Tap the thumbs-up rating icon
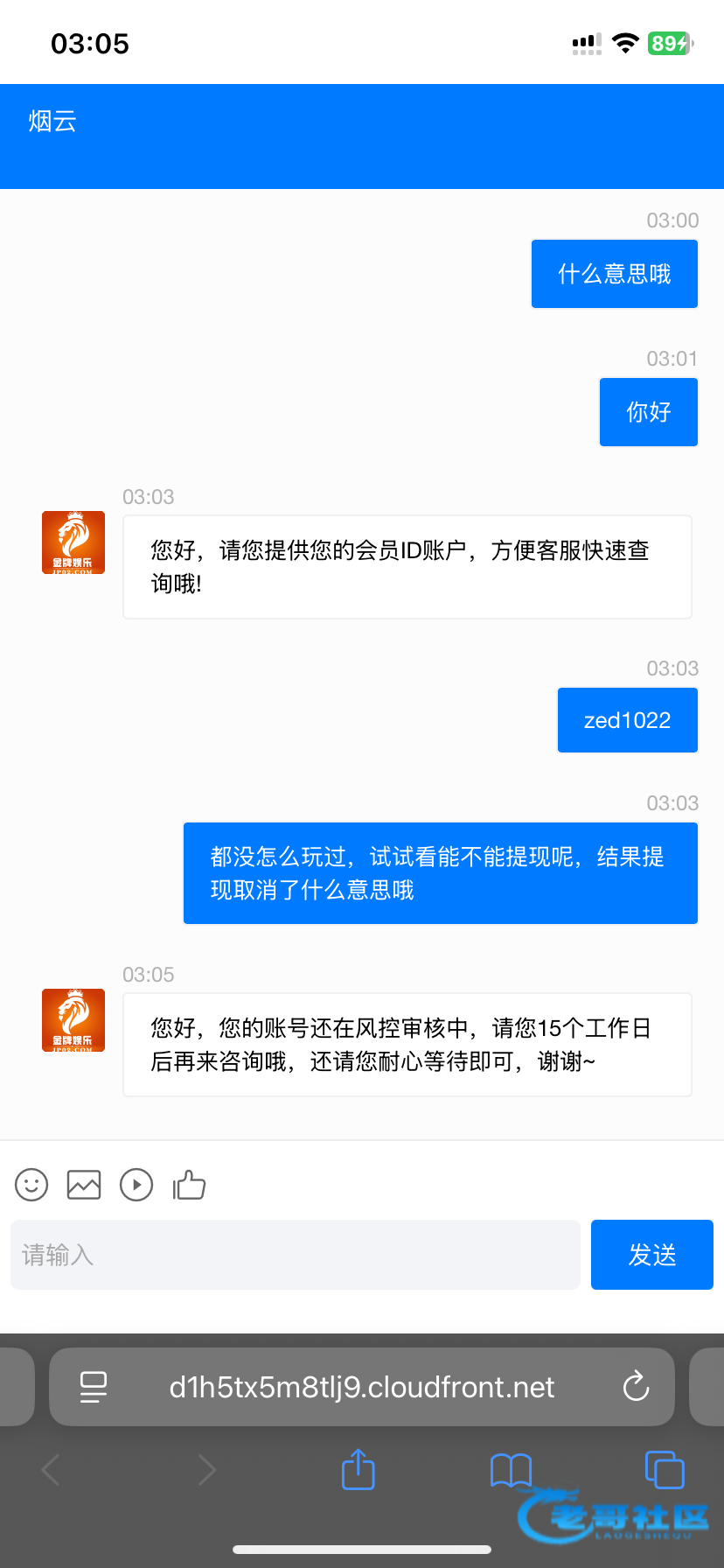The height and width of the screenshot is (1568, 724). (x=189, y=1185)
